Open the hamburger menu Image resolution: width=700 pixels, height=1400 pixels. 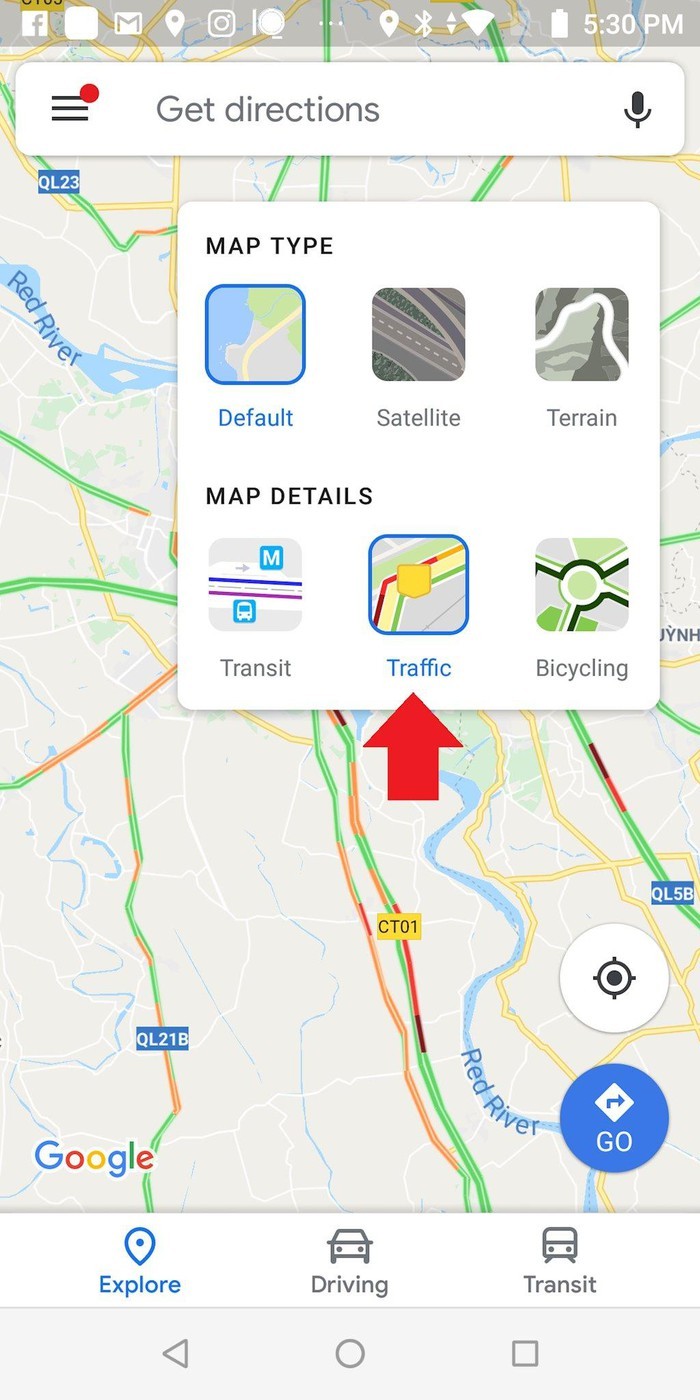click(71, 108)
